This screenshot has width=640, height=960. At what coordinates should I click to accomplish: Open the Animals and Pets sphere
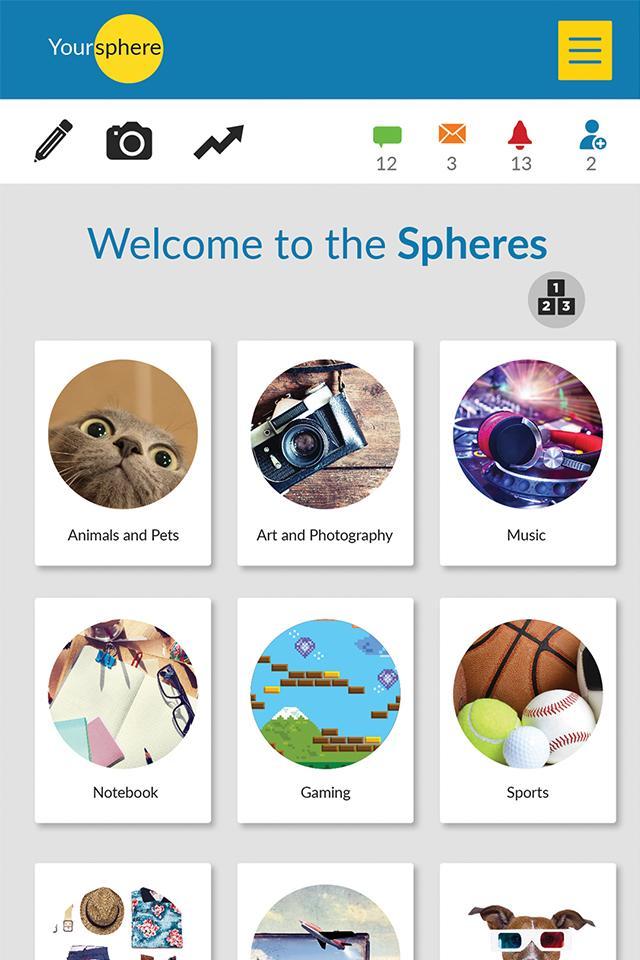tap(123, 453)
